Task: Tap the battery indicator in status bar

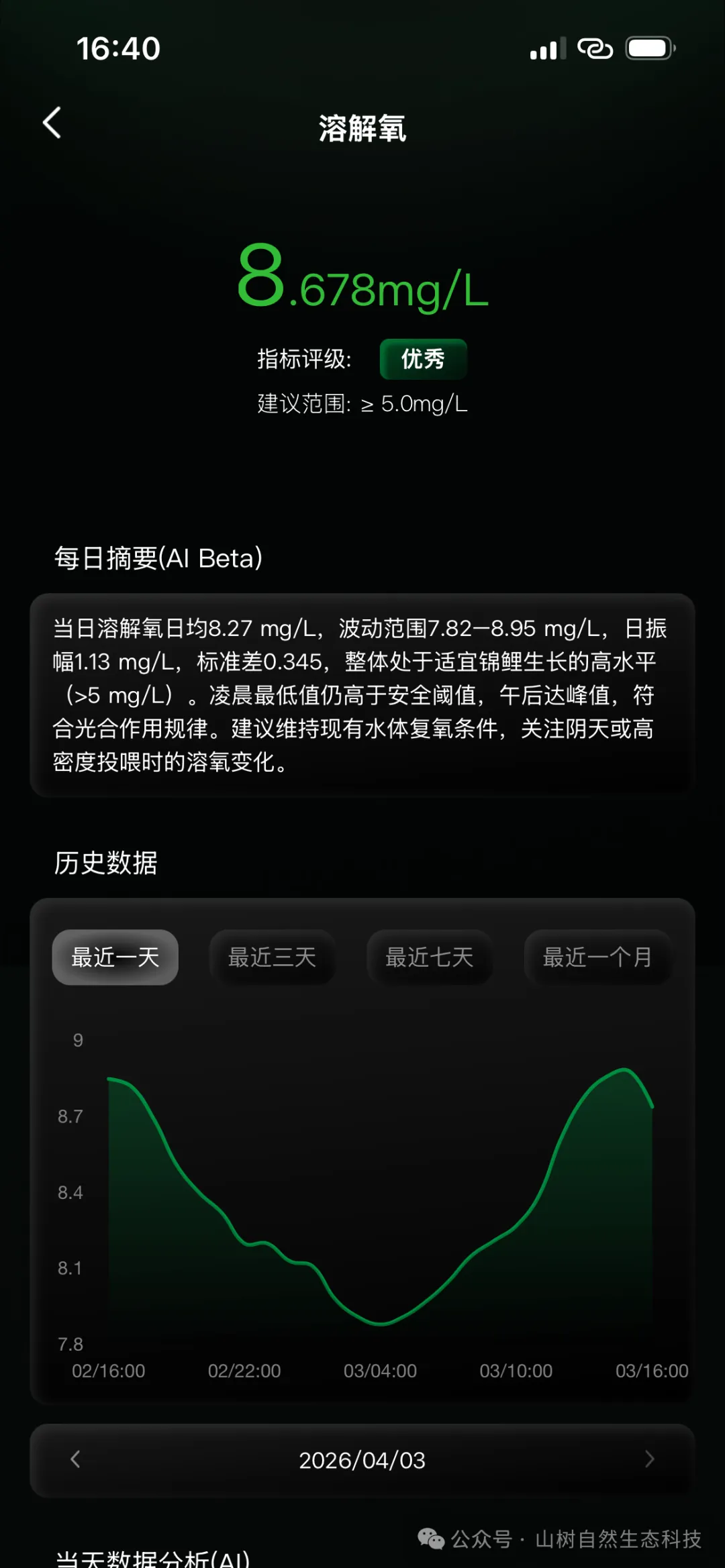Action: 648,48
